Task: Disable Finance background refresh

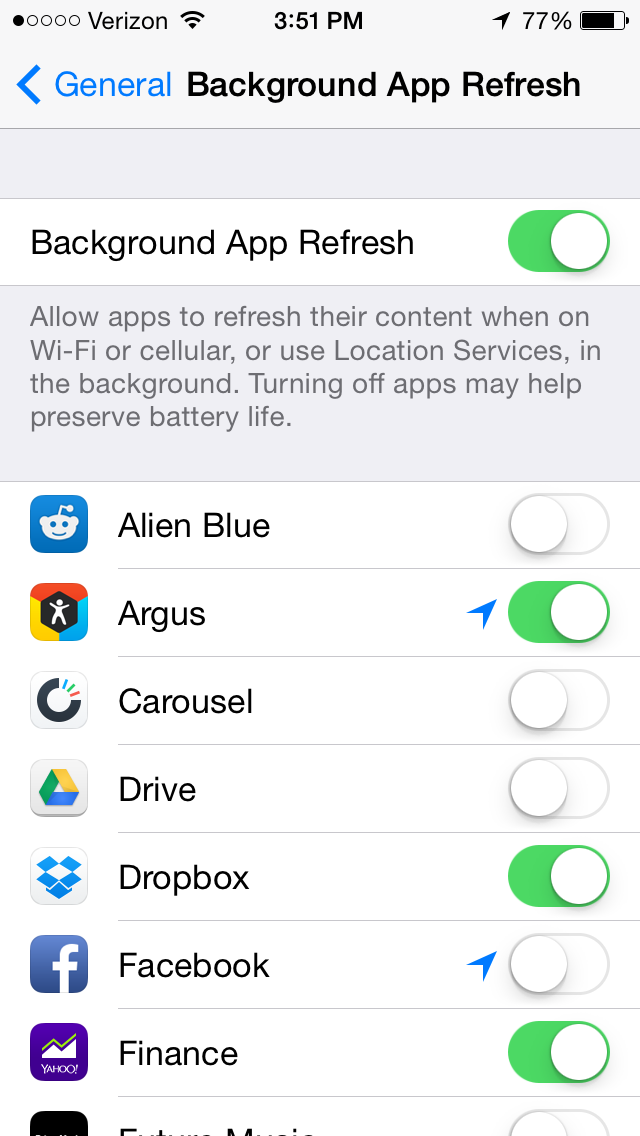Action: click(x=559, y=1053)
